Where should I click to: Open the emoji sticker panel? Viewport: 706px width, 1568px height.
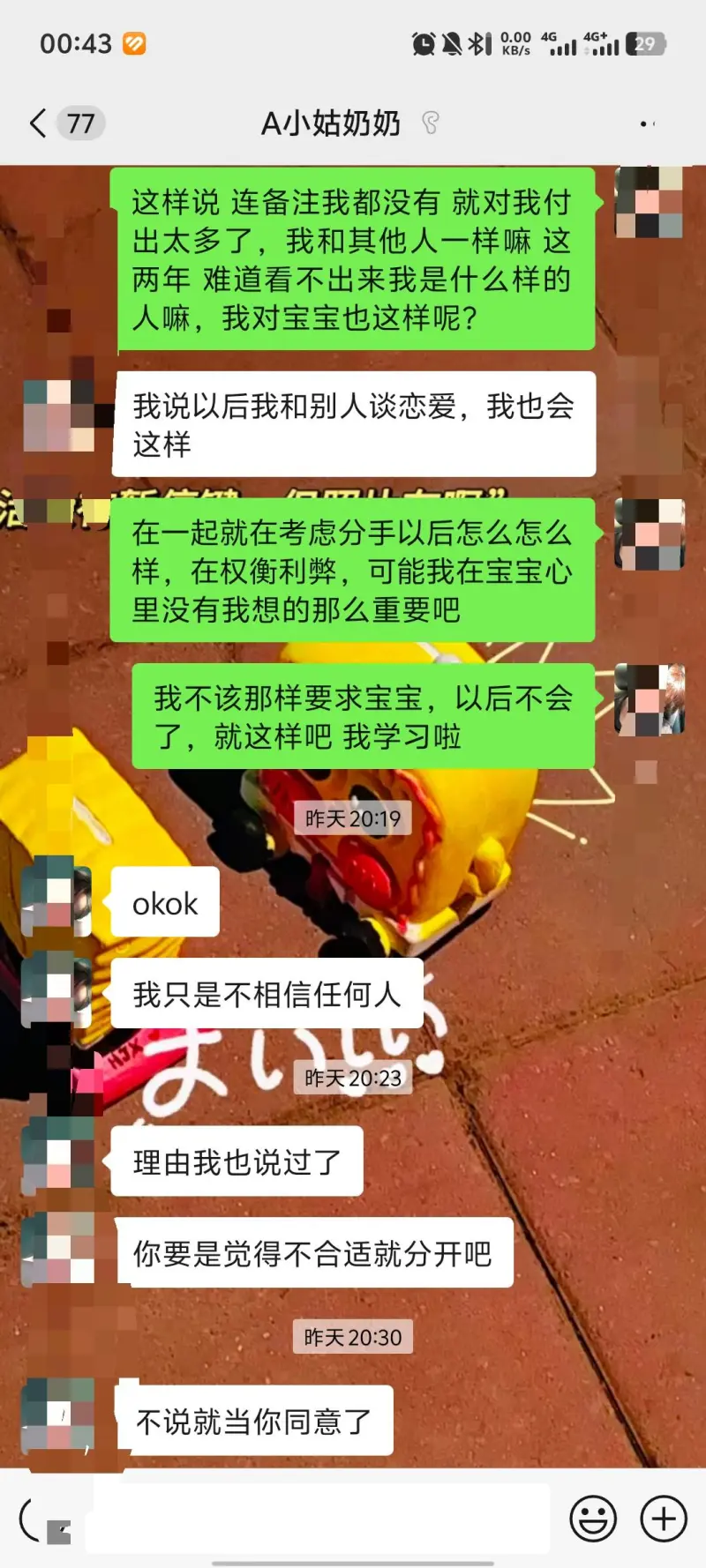(593, 1519)
